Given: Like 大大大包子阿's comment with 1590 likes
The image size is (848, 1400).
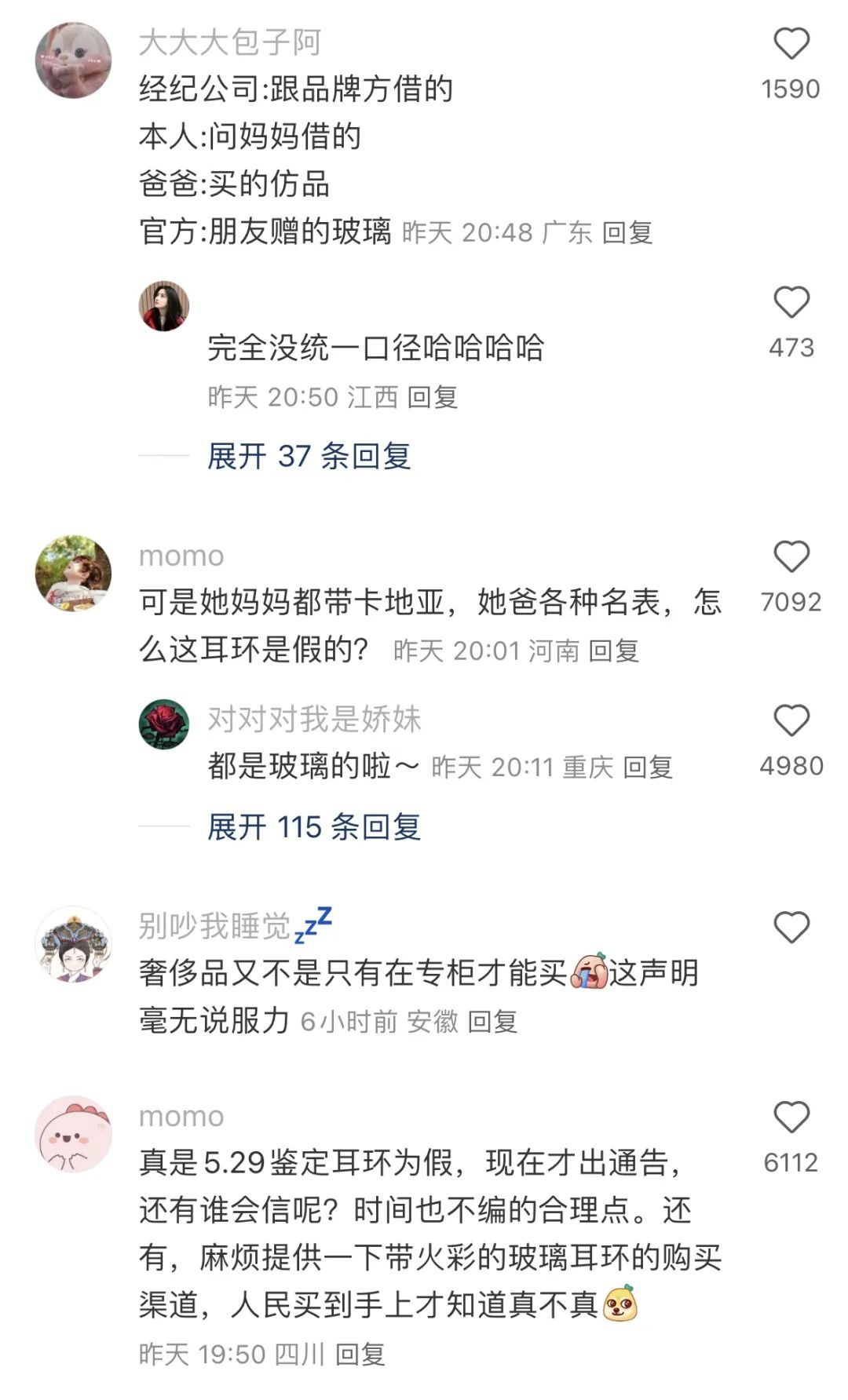Looking at the screenshot, I should point(791,44).
